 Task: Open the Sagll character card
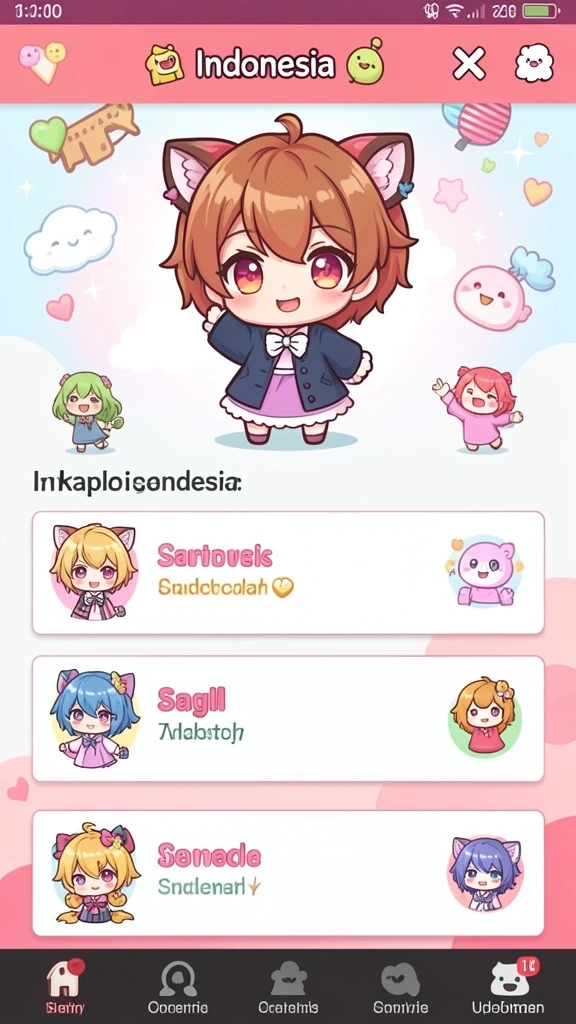point(288,718)
